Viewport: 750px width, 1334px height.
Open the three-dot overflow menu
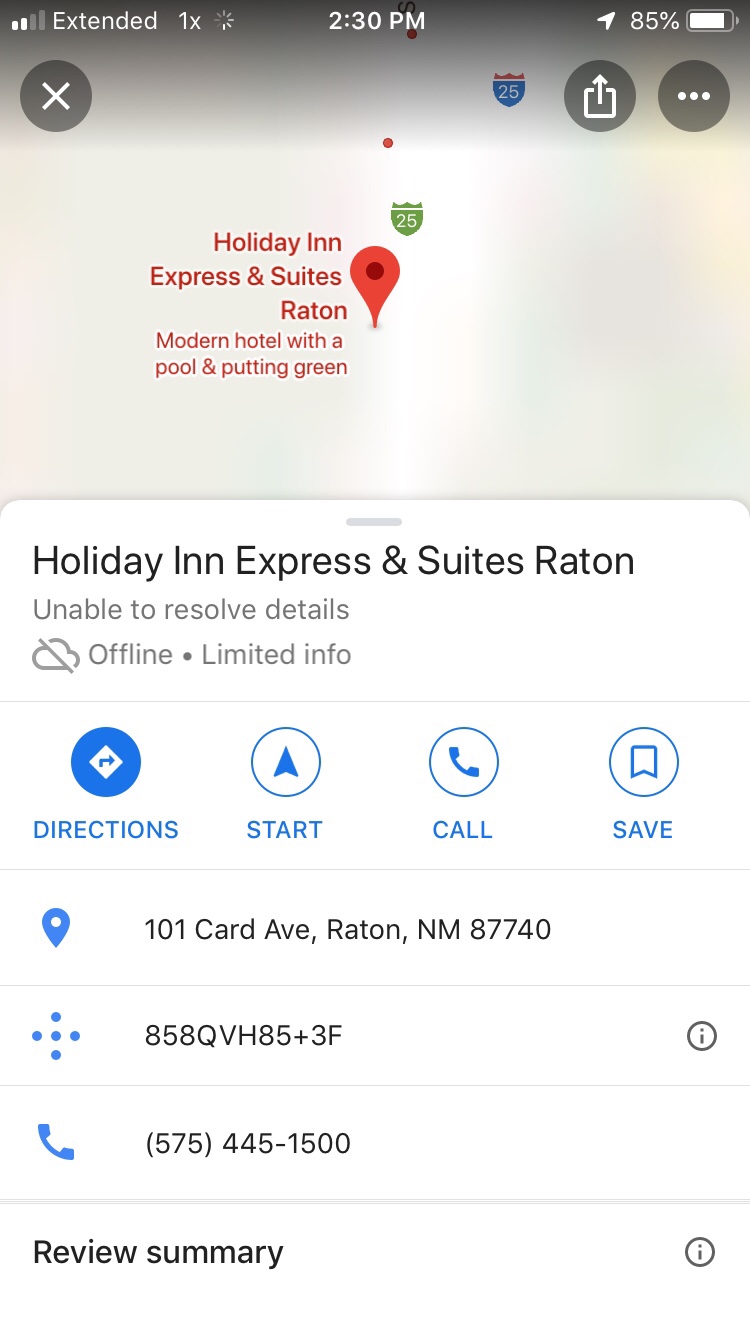coord(693,96)
